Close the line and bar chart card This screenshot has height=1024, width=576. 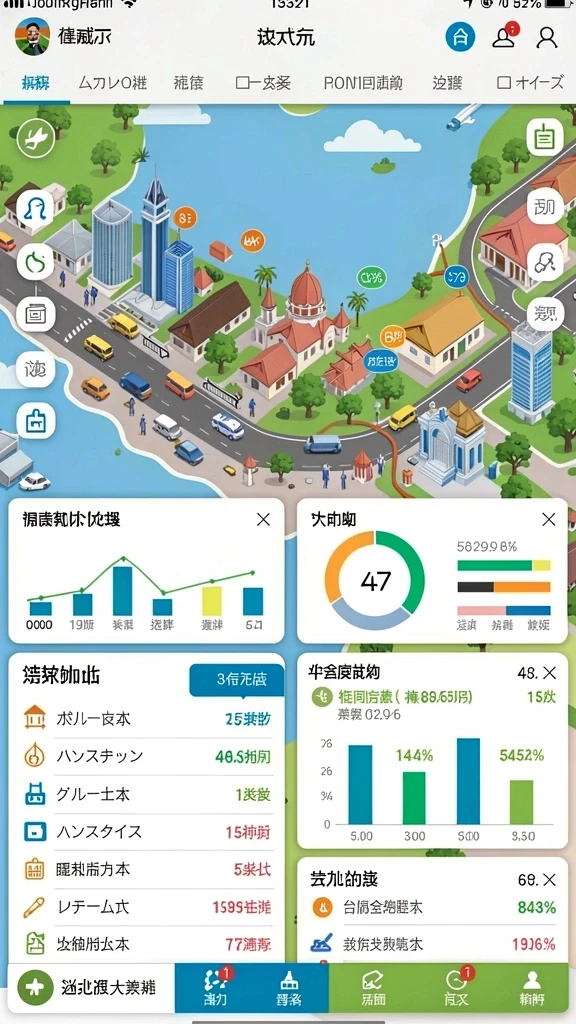pos(263,520)
